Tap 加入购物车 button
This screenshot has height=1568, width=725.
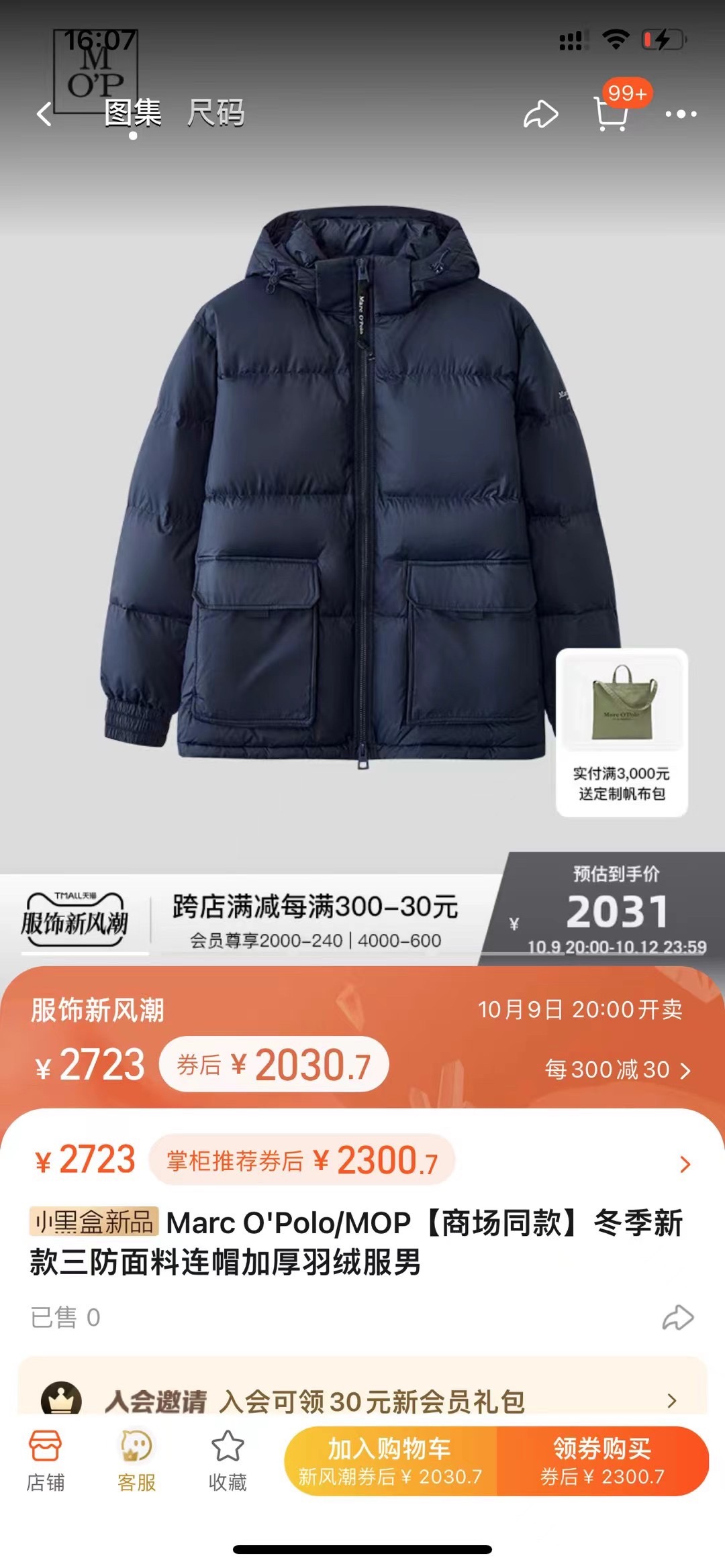pos(390,1461)
